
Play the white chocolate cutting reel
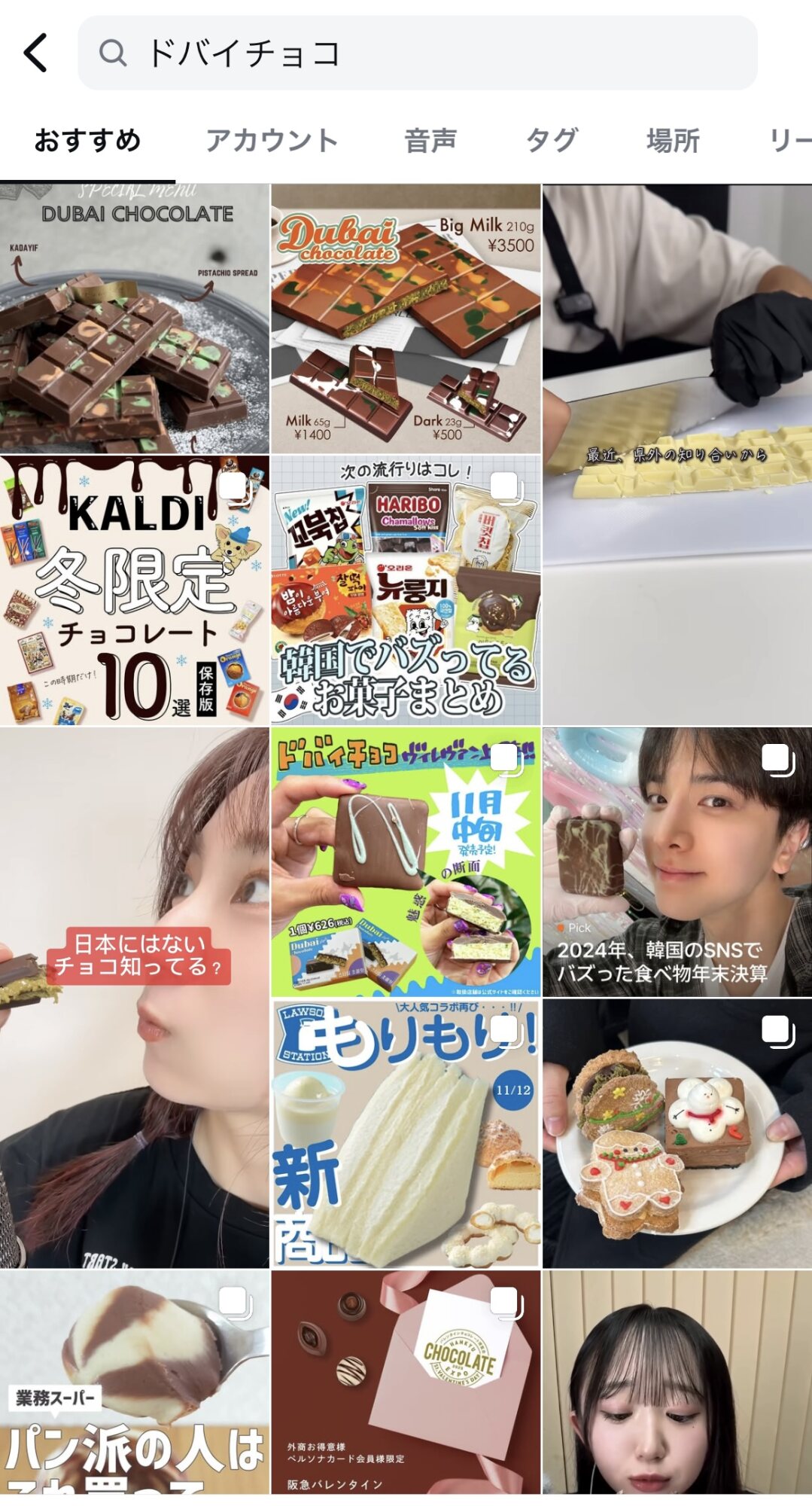(677, 455)
